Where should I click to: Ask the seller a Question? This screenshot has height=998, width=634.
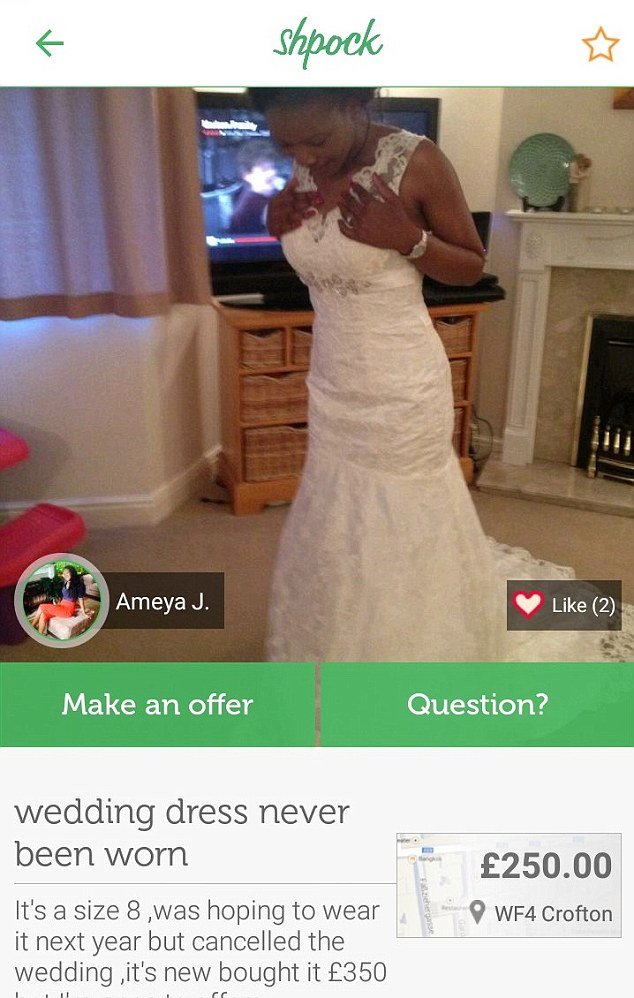click(x=477, y=704)
